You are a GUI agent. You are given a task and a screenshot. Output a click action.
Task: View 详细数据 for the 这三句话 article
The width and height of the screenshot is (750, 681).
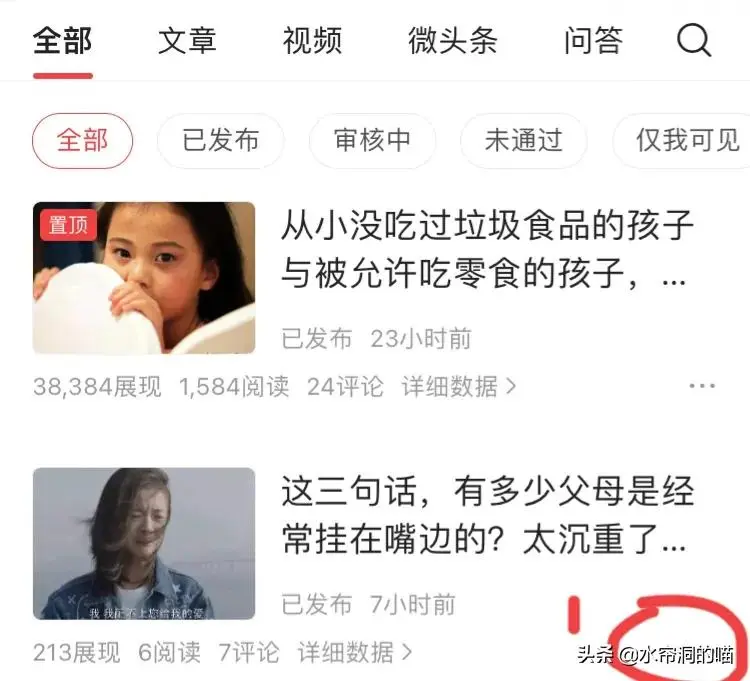coord(355,653)
